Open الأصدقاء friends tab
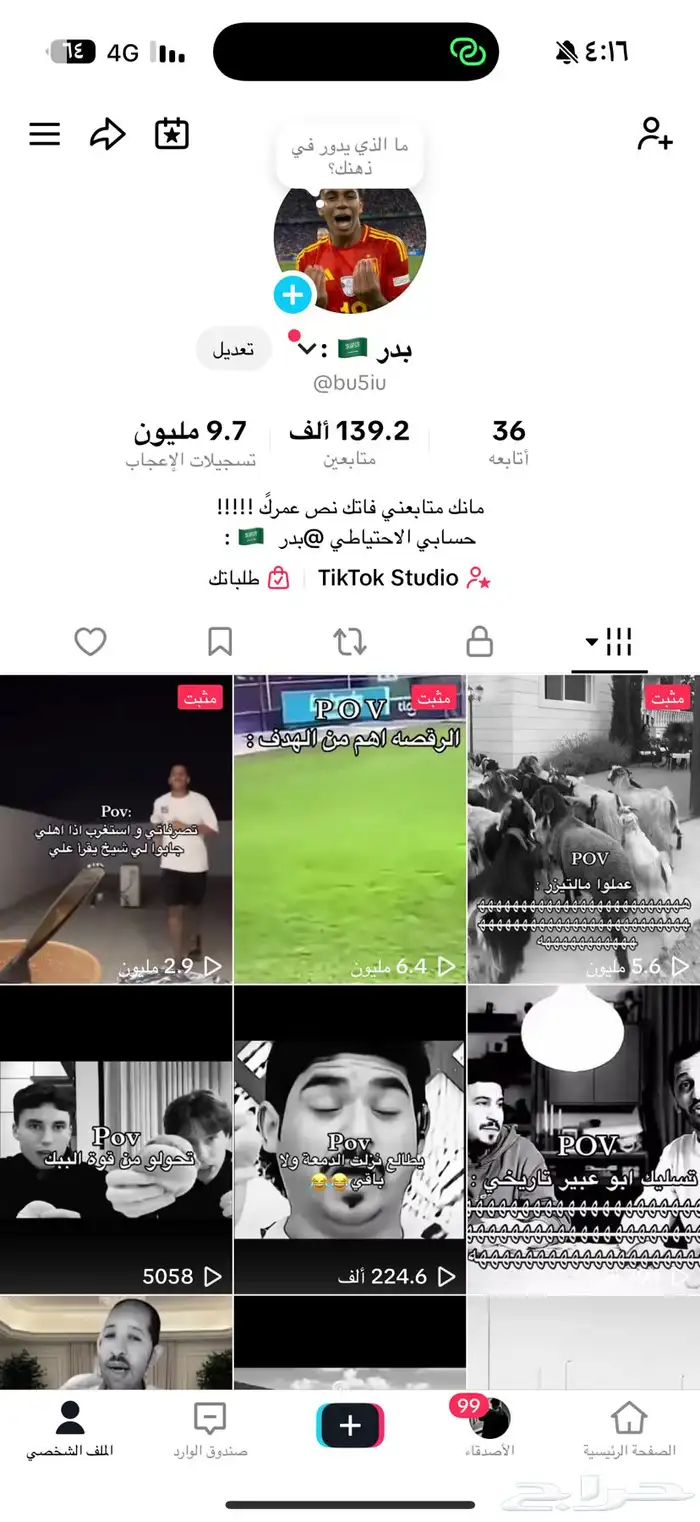The width and height of the screenshot is (700, 1522). pyautogui.click(x=489, y=1428)
